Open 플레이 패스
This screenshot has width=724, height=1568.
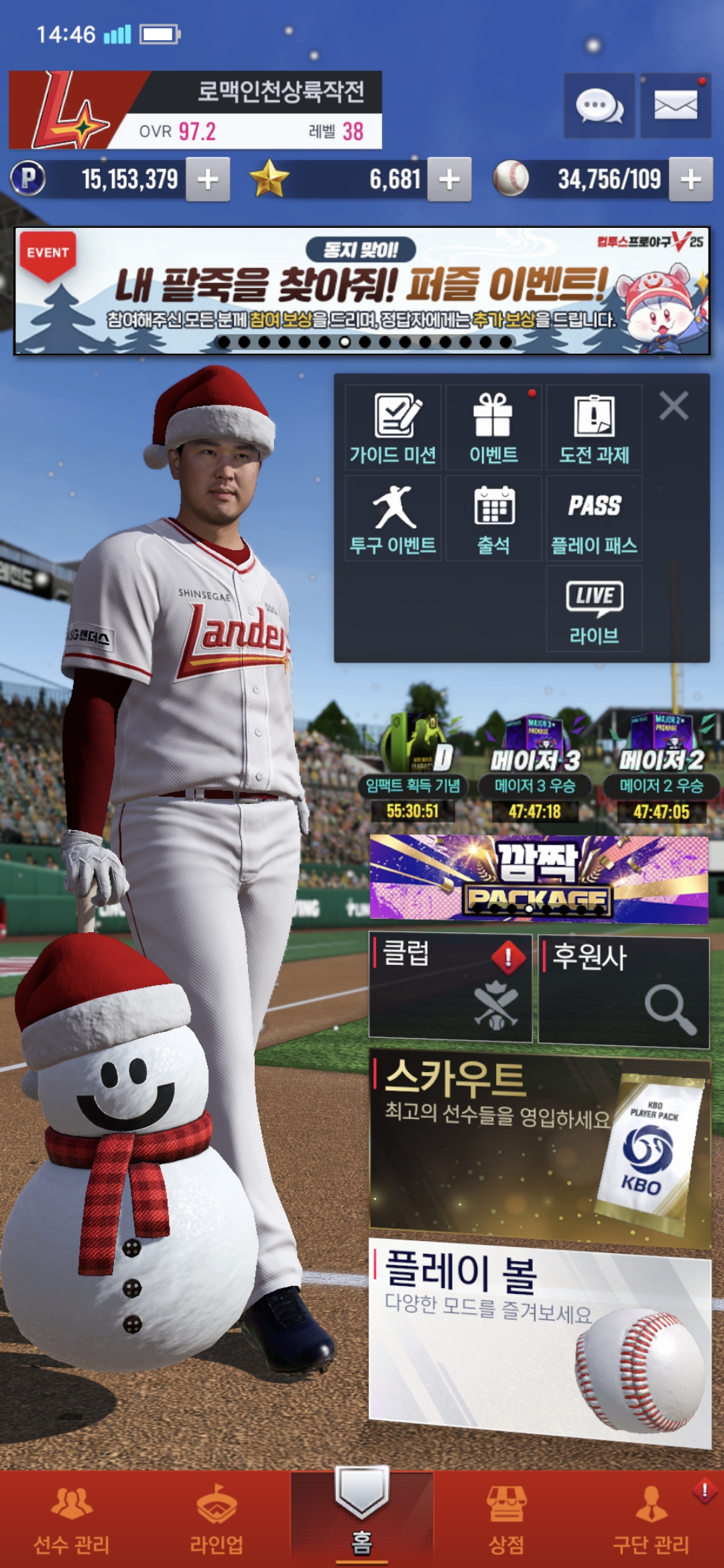[594, 519]
